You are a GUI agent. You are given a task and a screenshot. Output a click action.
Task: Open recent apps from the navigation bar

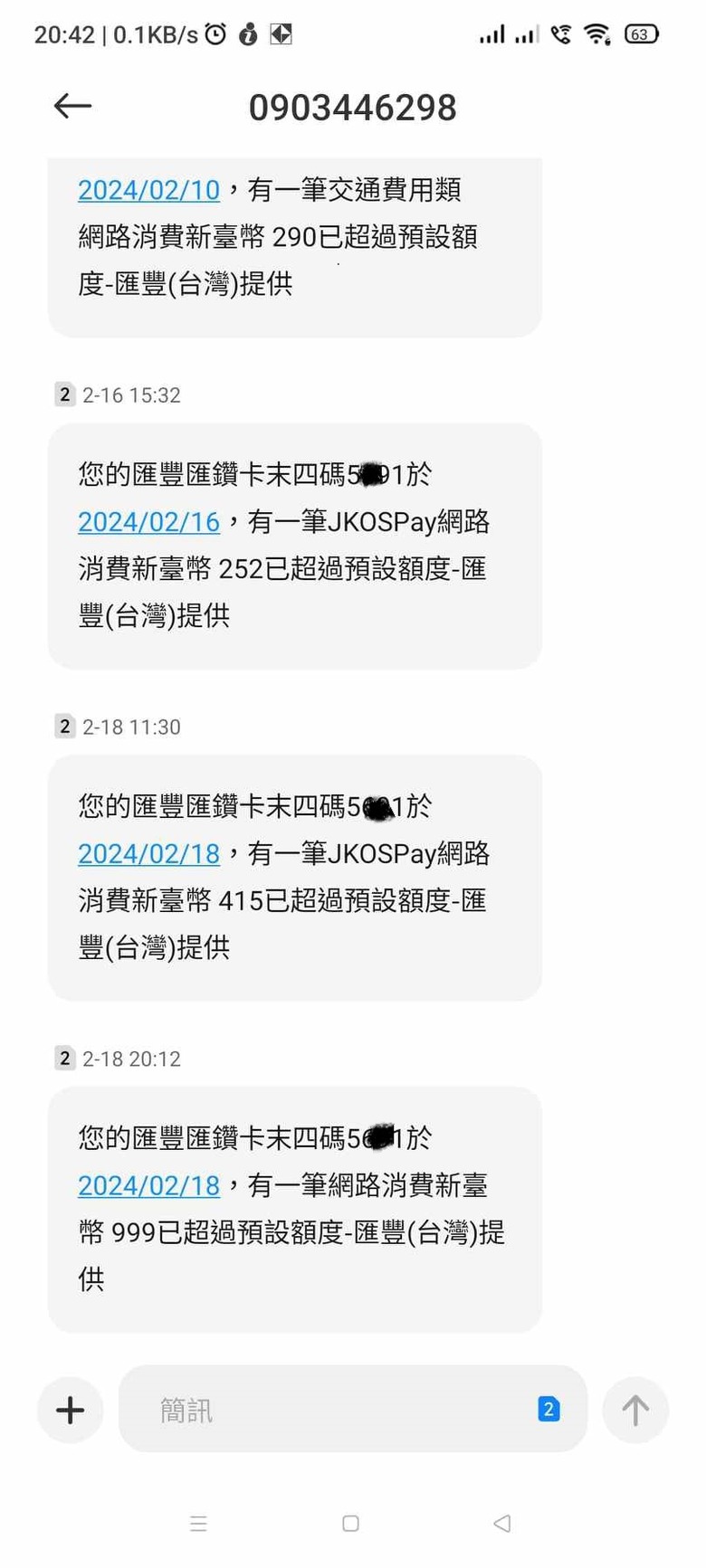(199, 1524)
